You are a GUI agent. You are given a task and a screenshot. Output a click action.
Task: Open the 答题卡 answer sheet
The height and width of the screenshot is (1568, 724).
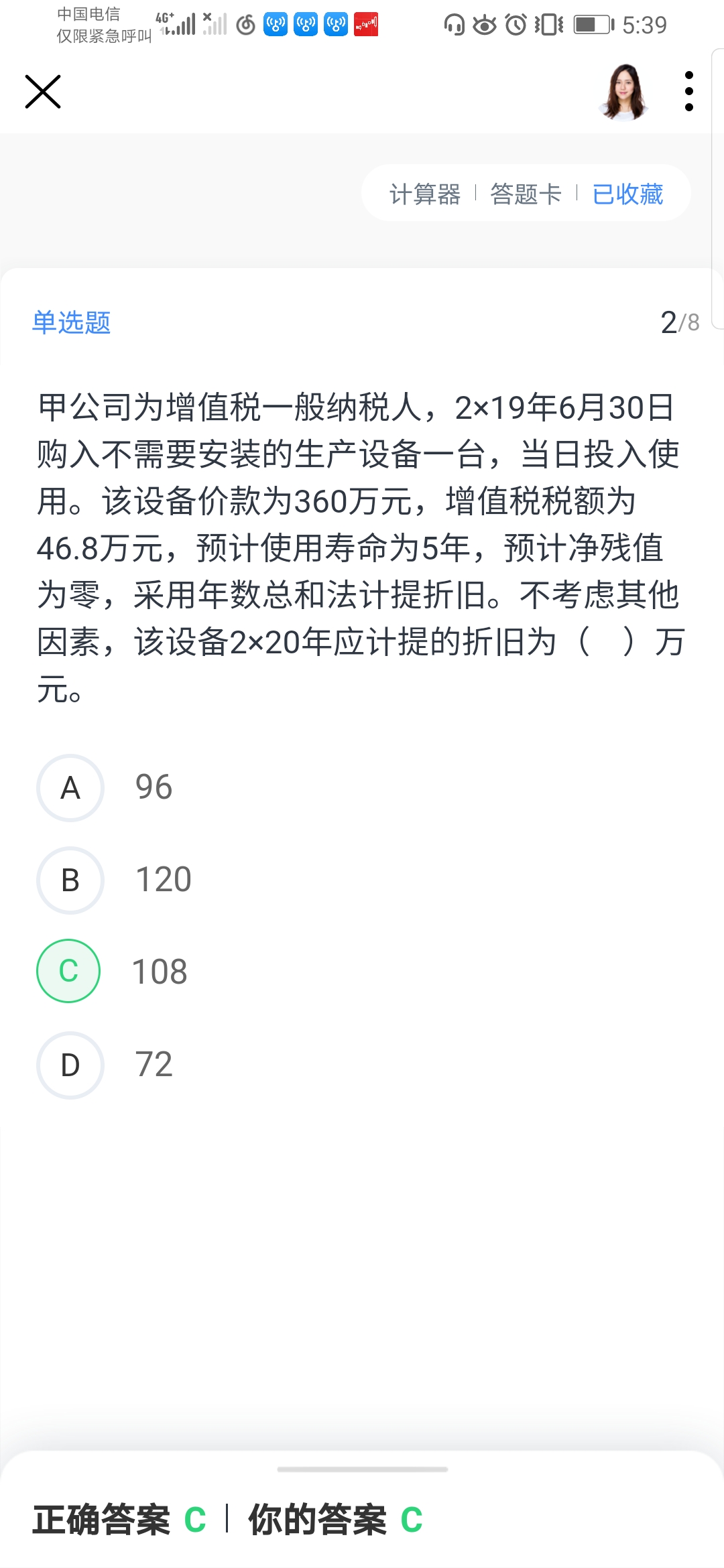click(x=526, y=194)
